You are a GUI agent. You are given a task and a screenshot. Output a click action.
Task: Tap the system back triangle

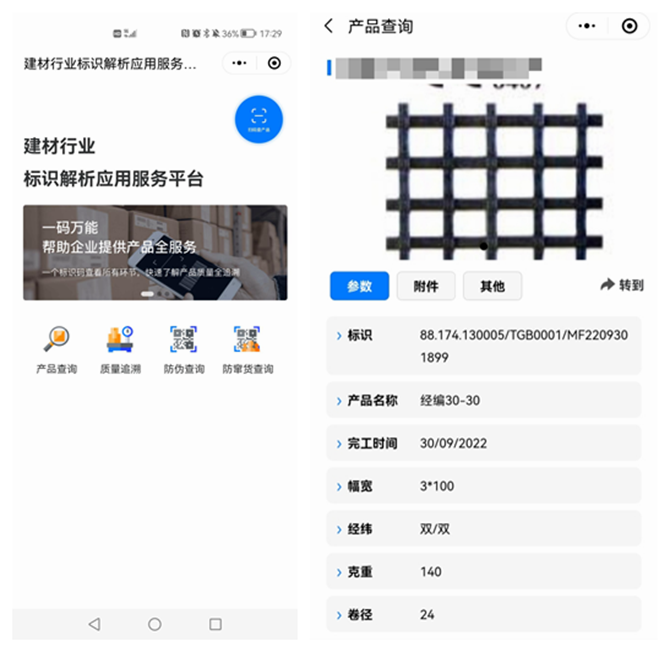[94, 624]
